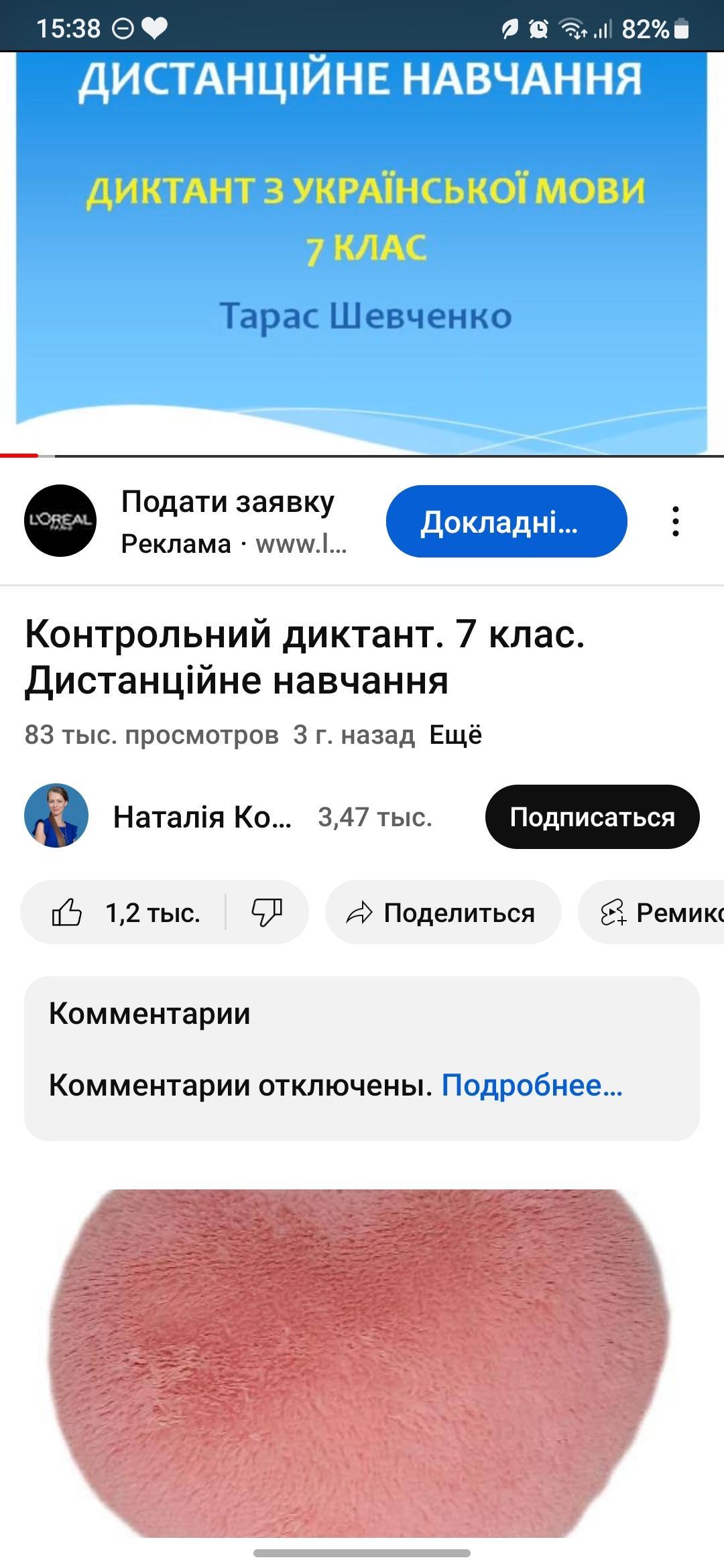Screen dimensions: 724x1568
Task: Like the video (1,2 тыс.)
Action: [125, 913]
